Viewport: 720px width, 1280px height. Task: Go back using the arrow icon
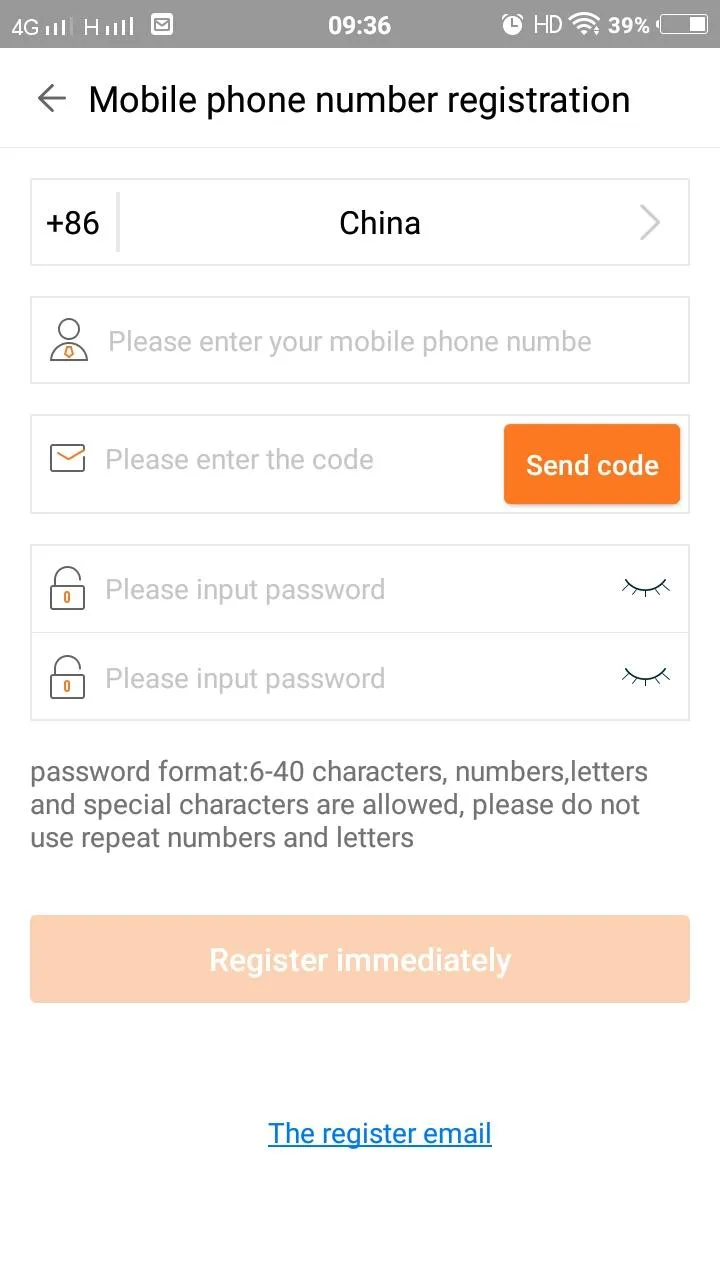pos(51,98)
